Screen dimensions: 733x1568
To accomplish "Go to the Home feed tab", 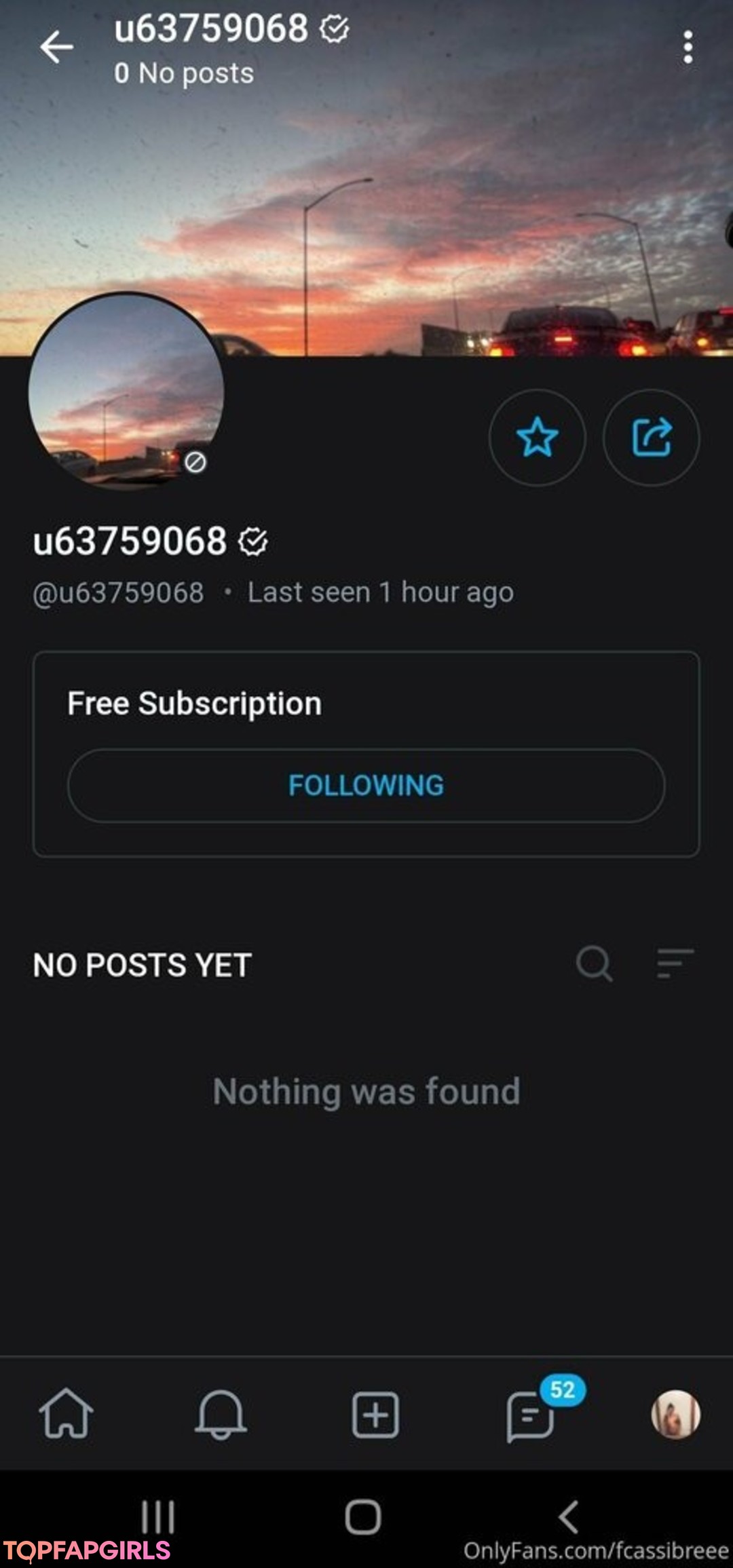I will [x=66, y=1414].
